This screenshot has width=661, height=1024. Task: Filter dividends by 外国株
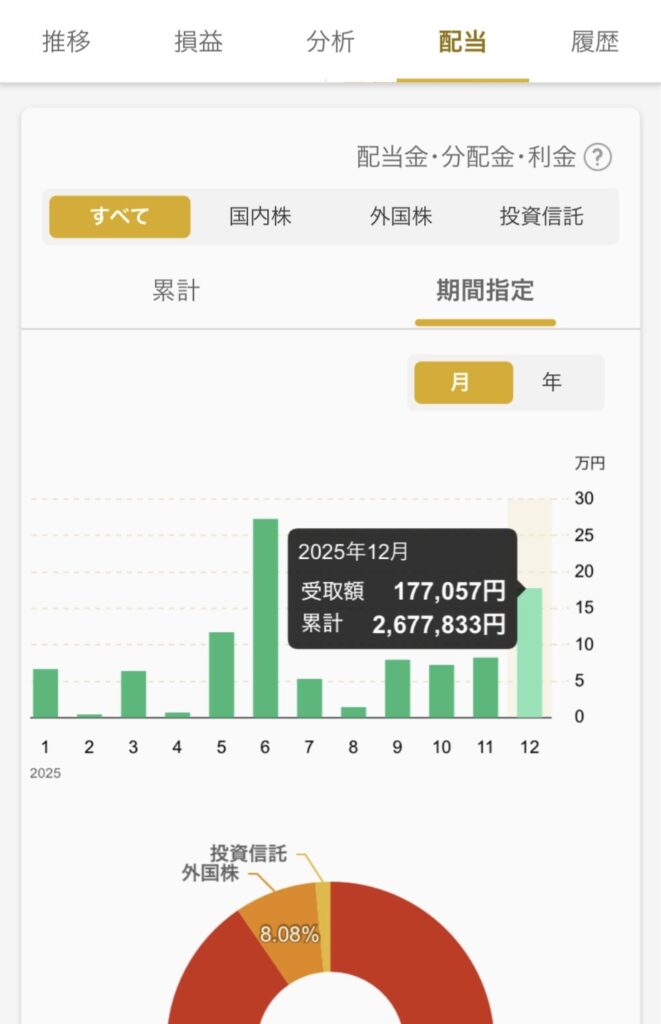click(401, 216)
